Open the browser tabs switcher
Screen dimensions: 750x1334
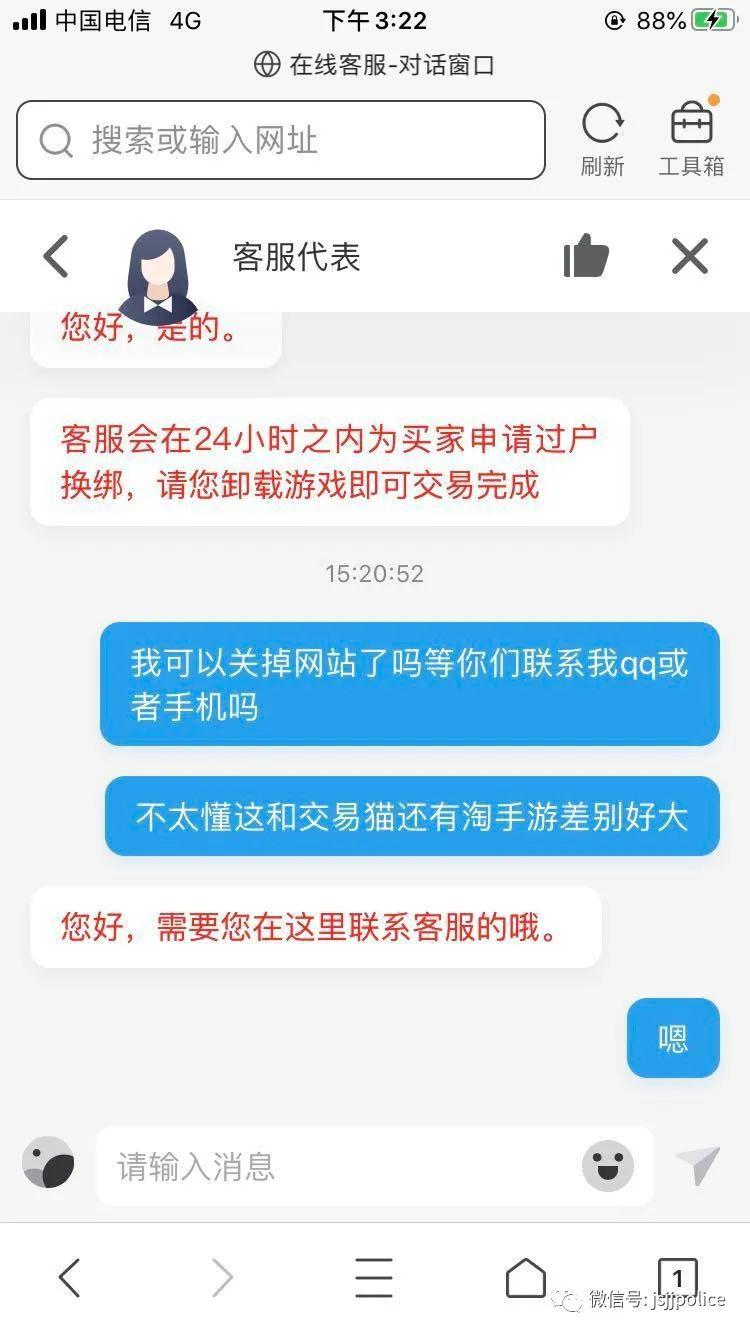click(678, 1277)
